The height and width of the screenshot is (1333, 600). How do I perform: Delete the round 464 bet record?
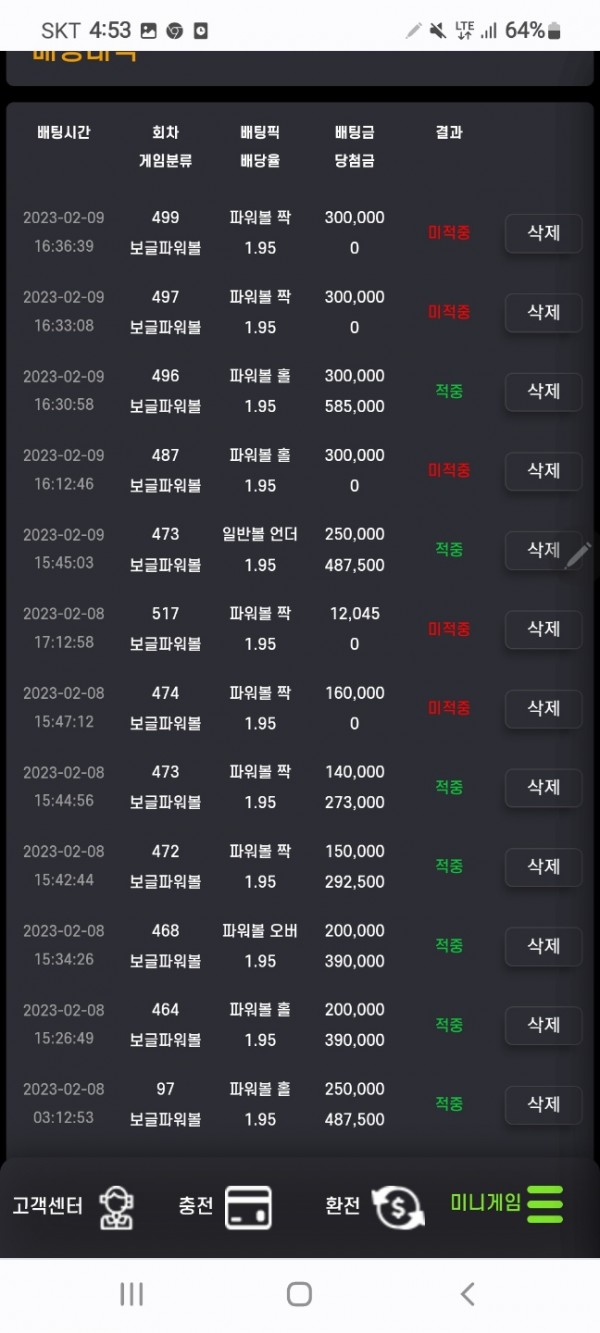(x=543, y=1024)
